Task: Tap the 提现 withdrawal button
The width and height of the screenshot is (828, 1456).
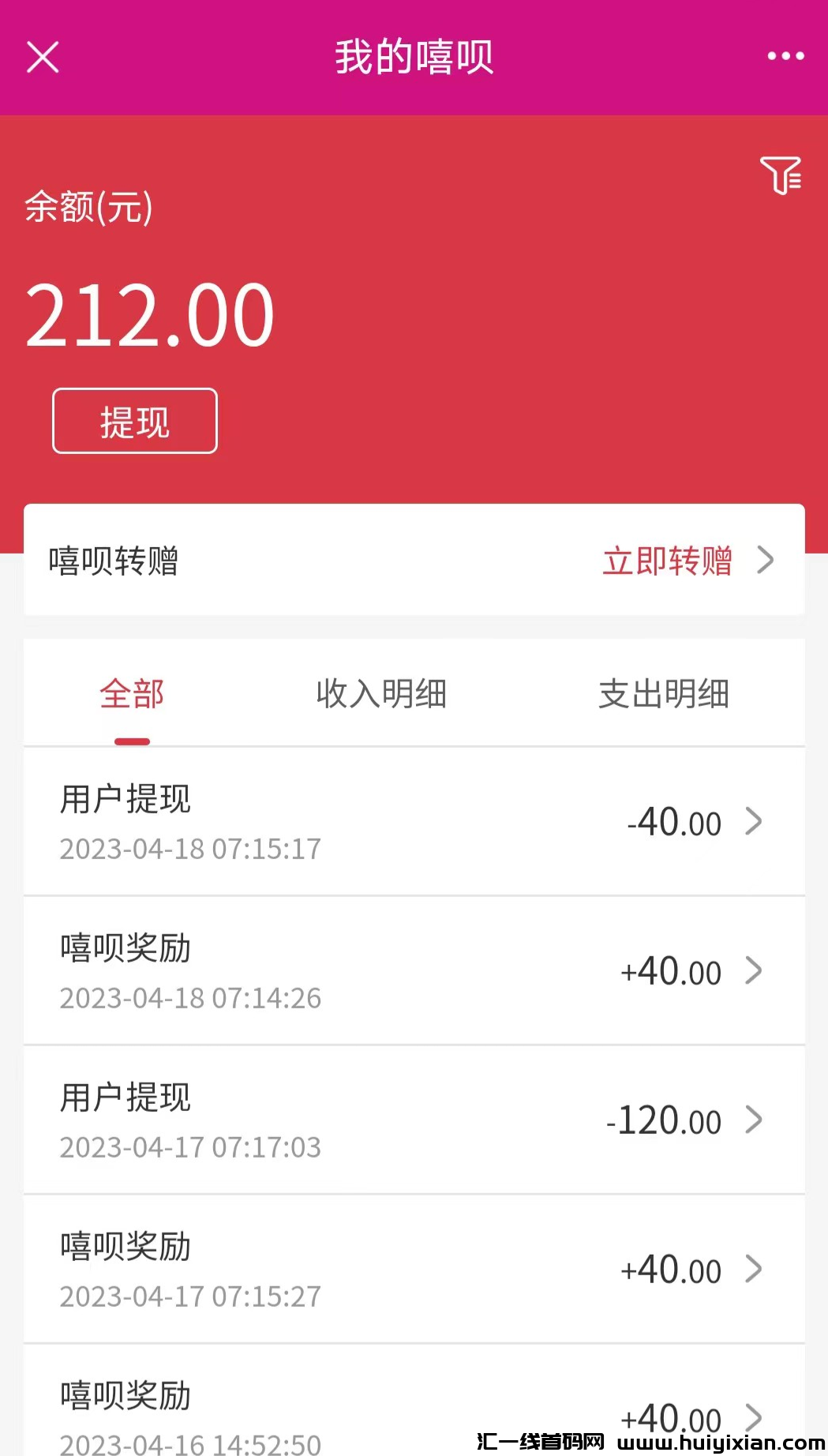Action: tap(133, 421)
